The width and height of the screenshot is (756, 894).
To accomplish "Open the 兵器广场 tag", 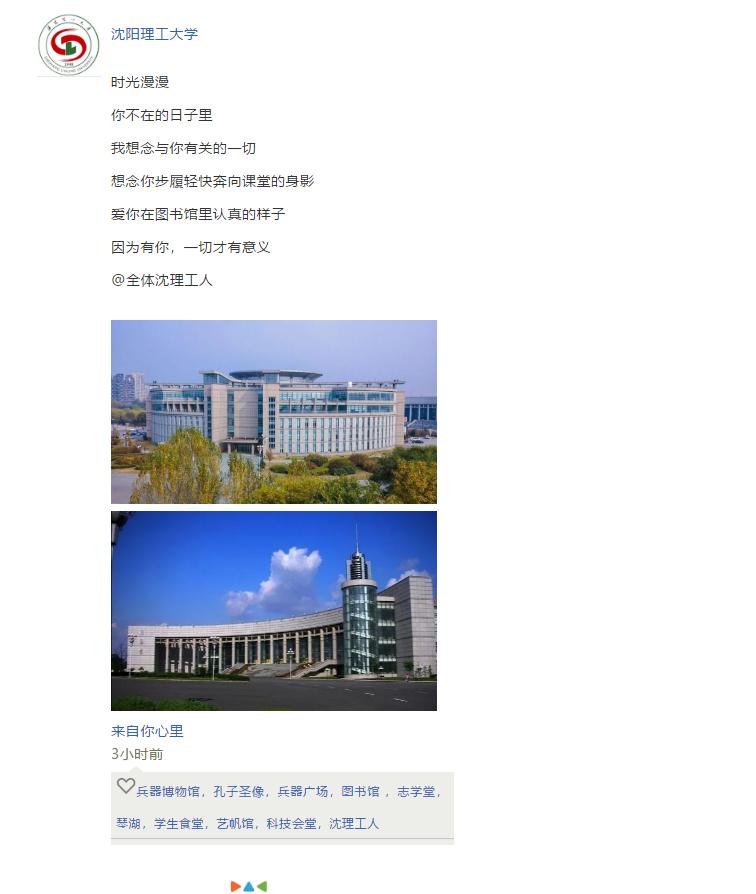I will (x=304, y=791).
